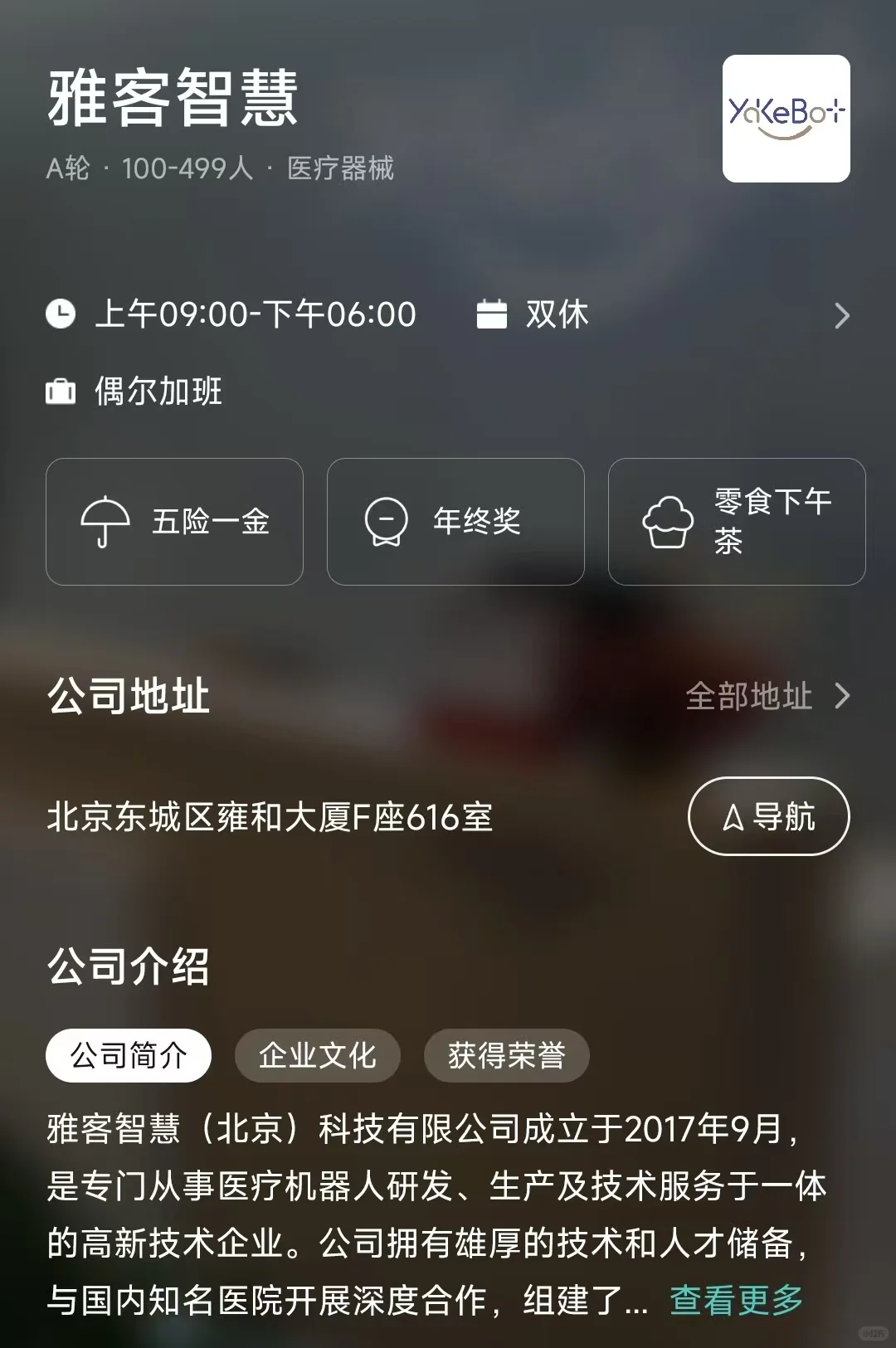Screen dimensions: 896x1348
Task: Open the 五险一金 benefit card
Action: [x=174, y=522]
